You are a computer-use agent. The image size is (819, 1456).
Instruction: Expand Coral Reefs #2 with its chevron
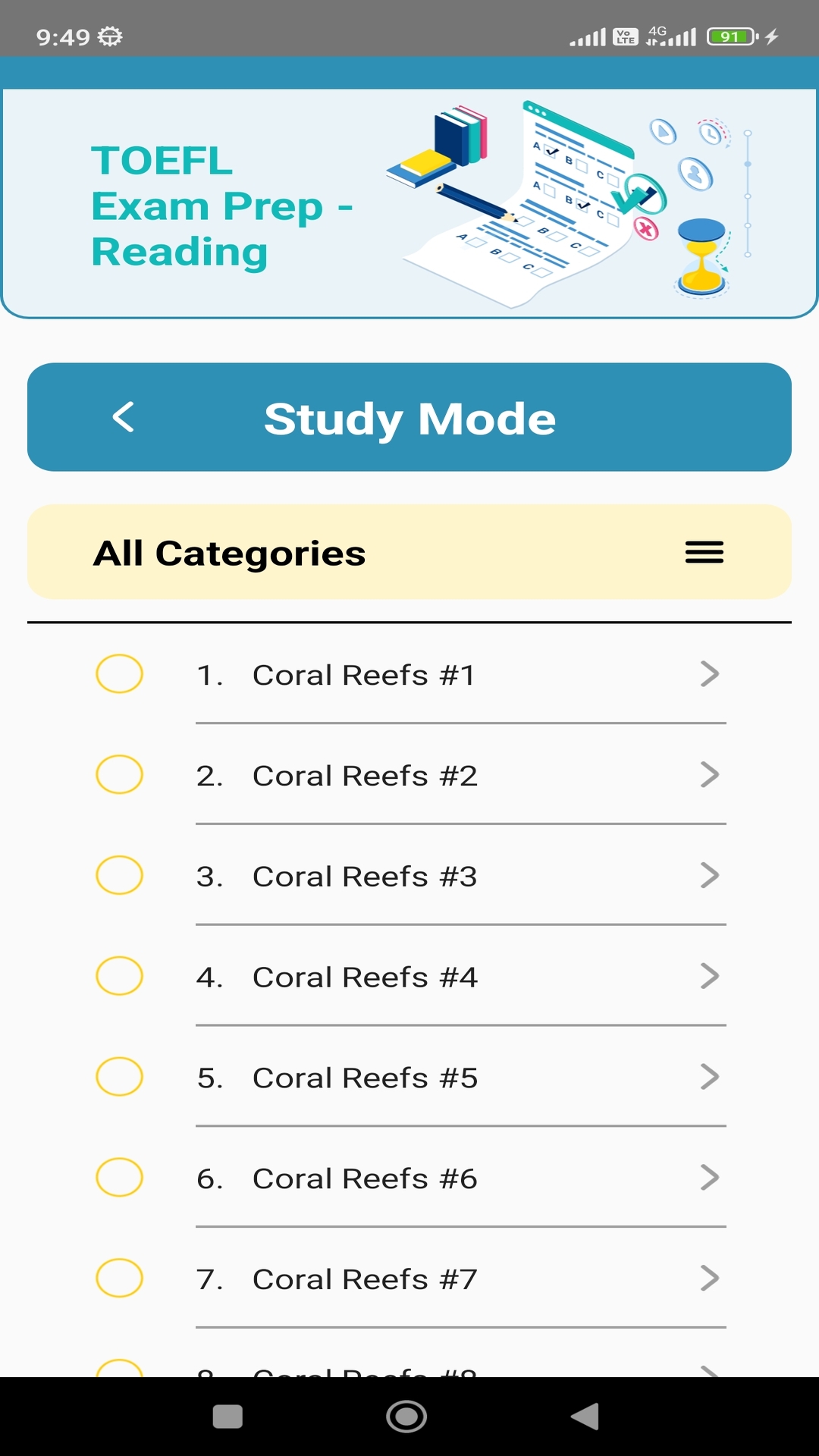[710, 775]
